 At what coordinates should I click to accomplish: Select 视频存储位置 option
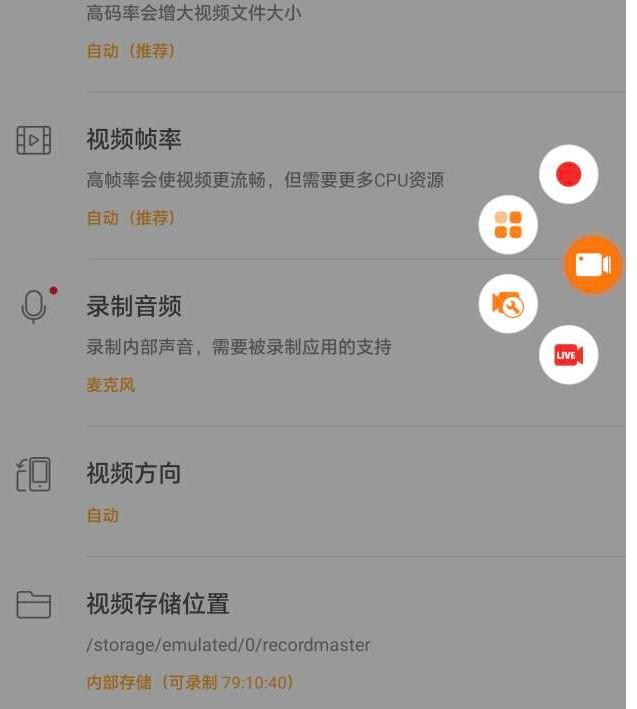tap(158, 604)
